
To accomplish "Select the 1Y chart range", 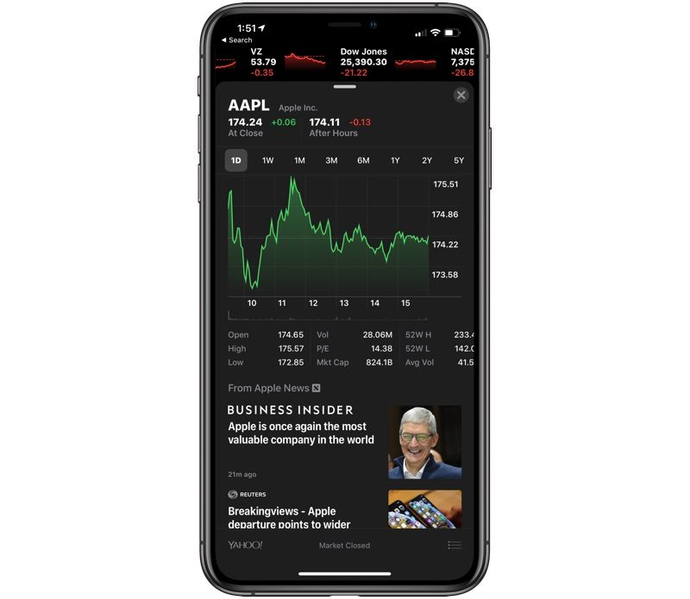I will tap(395, 160).
